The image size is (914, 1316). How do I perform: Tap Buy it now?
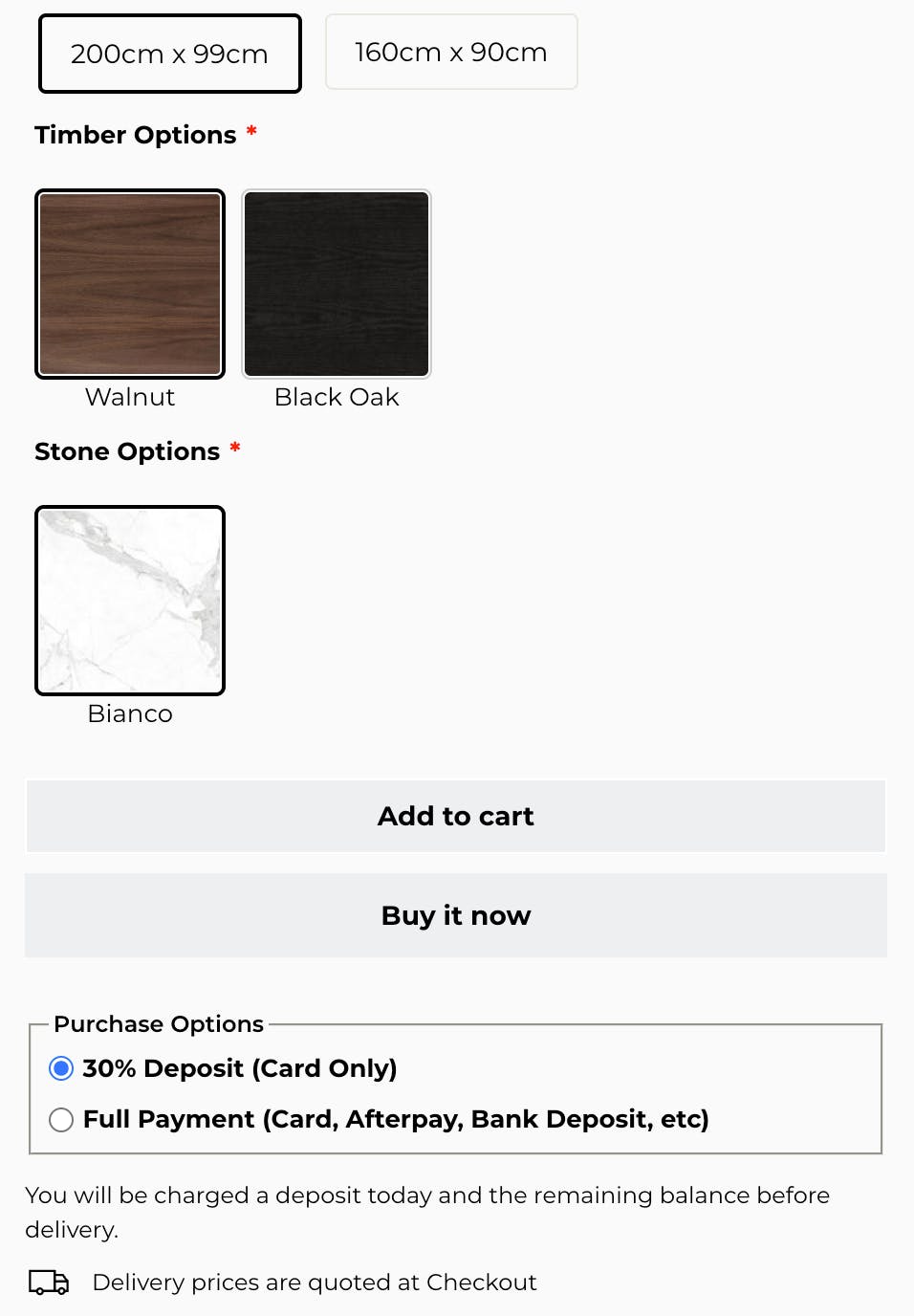pyautogui.click(x=456, y=915)
